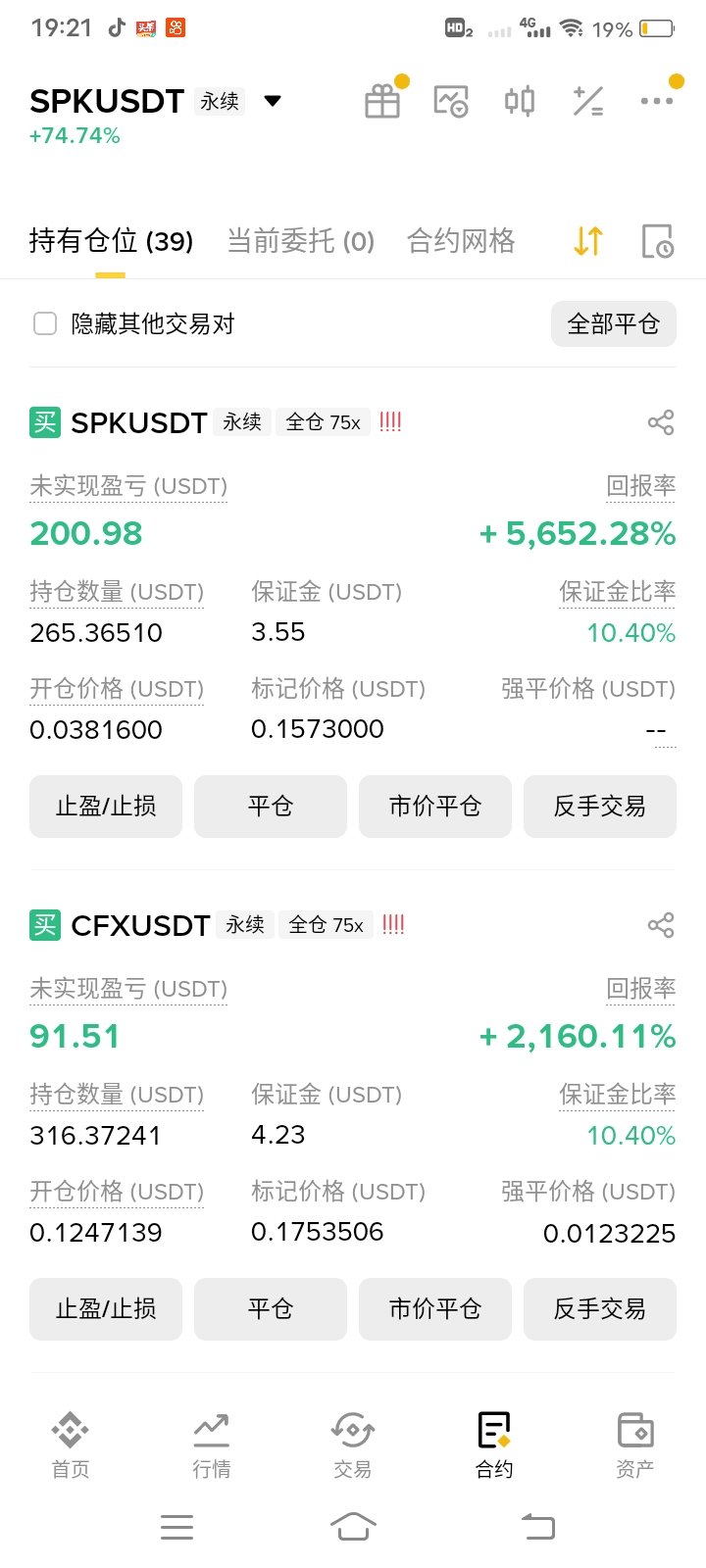
Task: Open the history records icon
Action: (x=657, y=241)
